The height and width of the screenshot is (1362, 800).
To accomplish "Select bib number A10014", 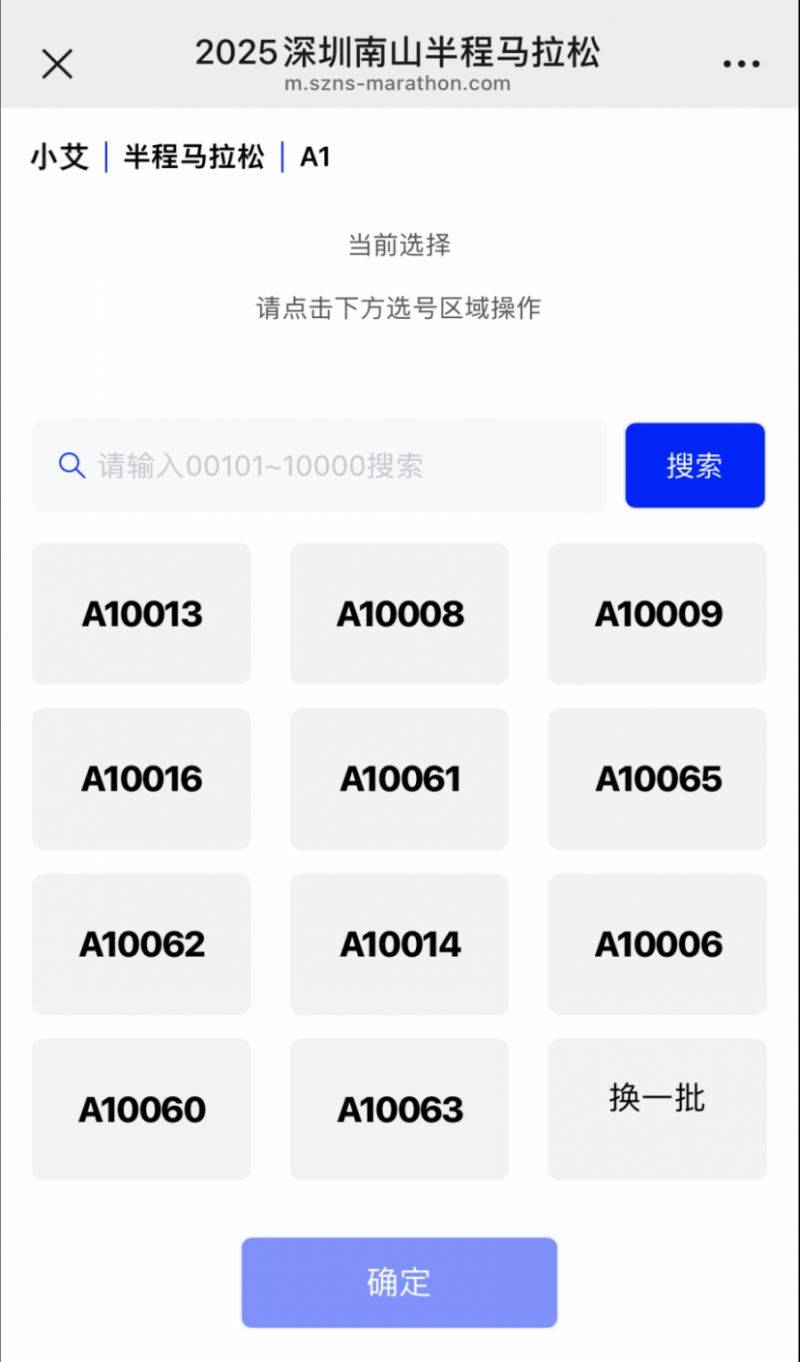I will tap(398, 943).
